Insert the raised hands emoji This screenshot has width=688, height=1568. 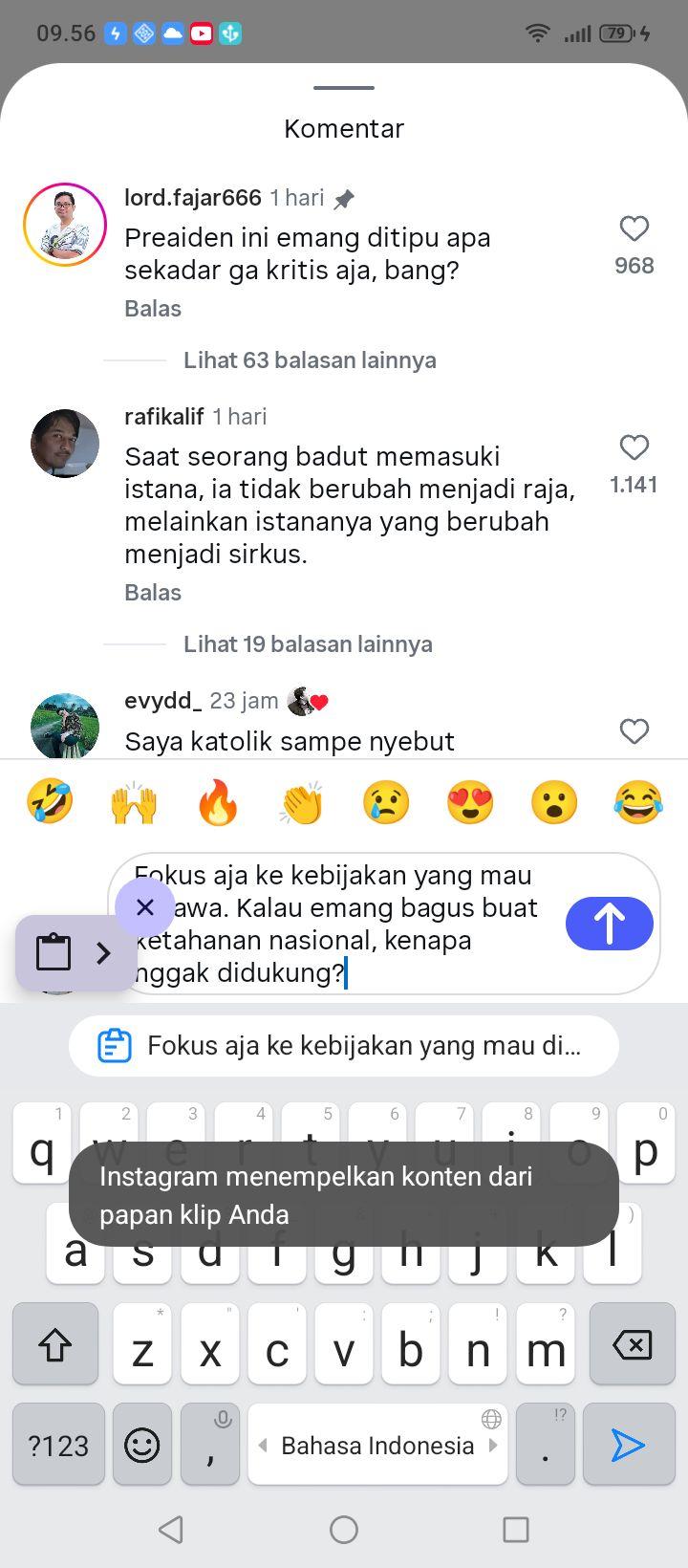click(134, 802)
